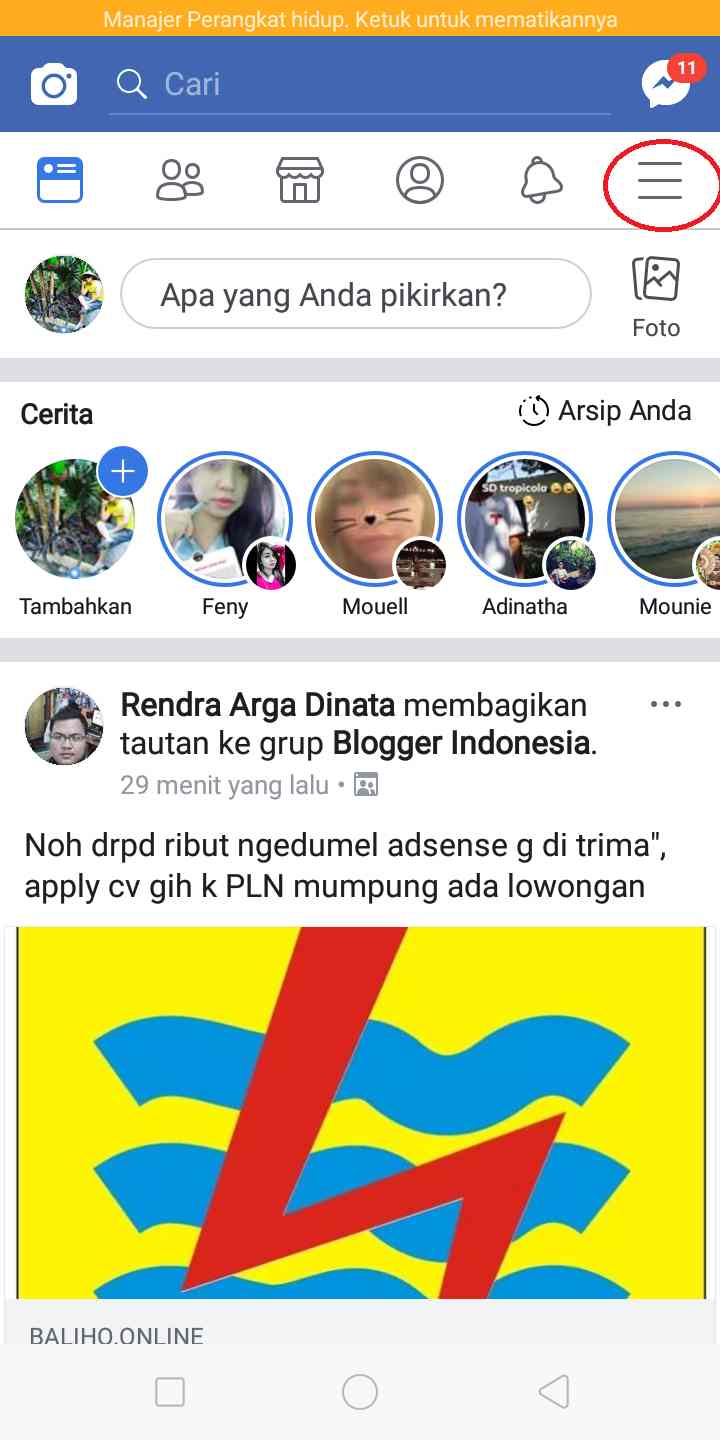Tap the device manager notification banner
The height and width of the screenshot is (1440, 720).
click(360, 17)
